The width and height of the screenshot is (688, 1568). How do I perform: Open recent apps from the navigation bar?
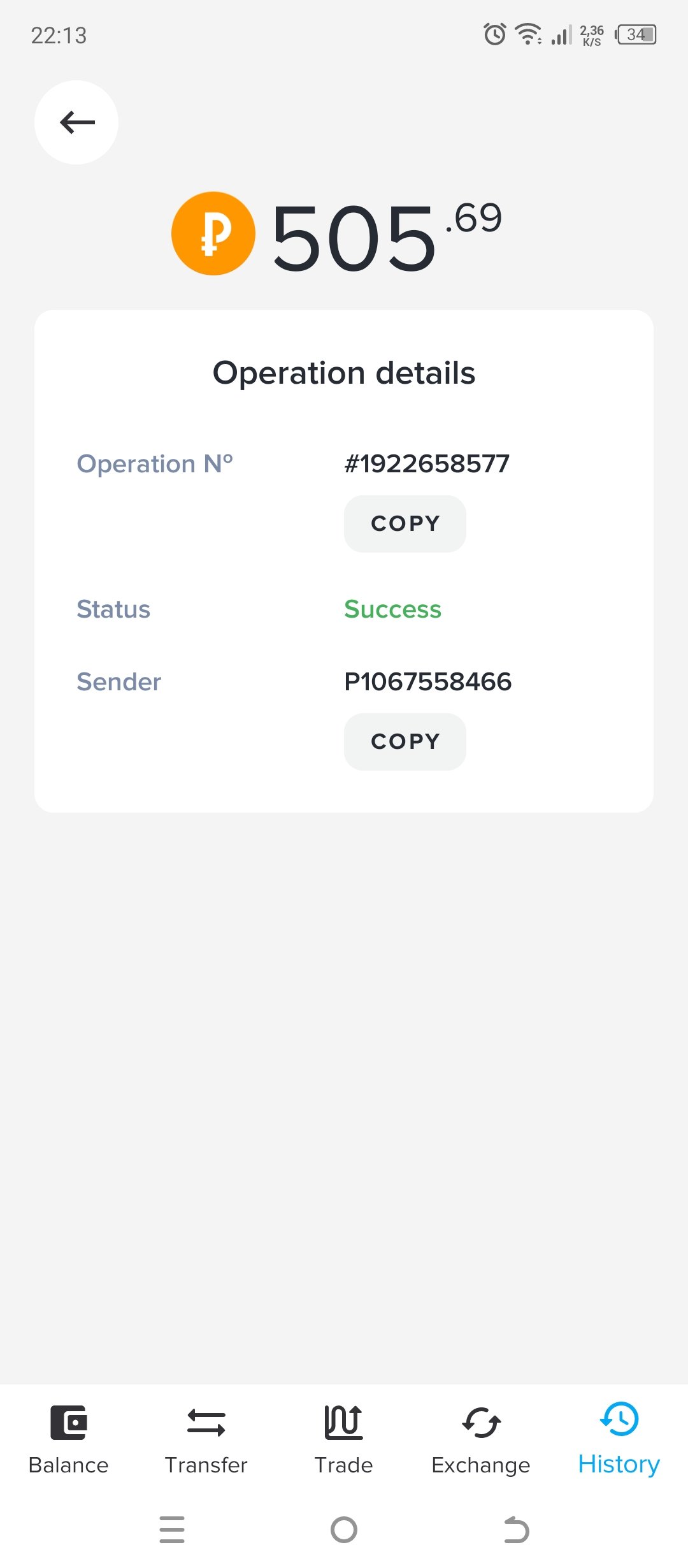point(172,1530)
